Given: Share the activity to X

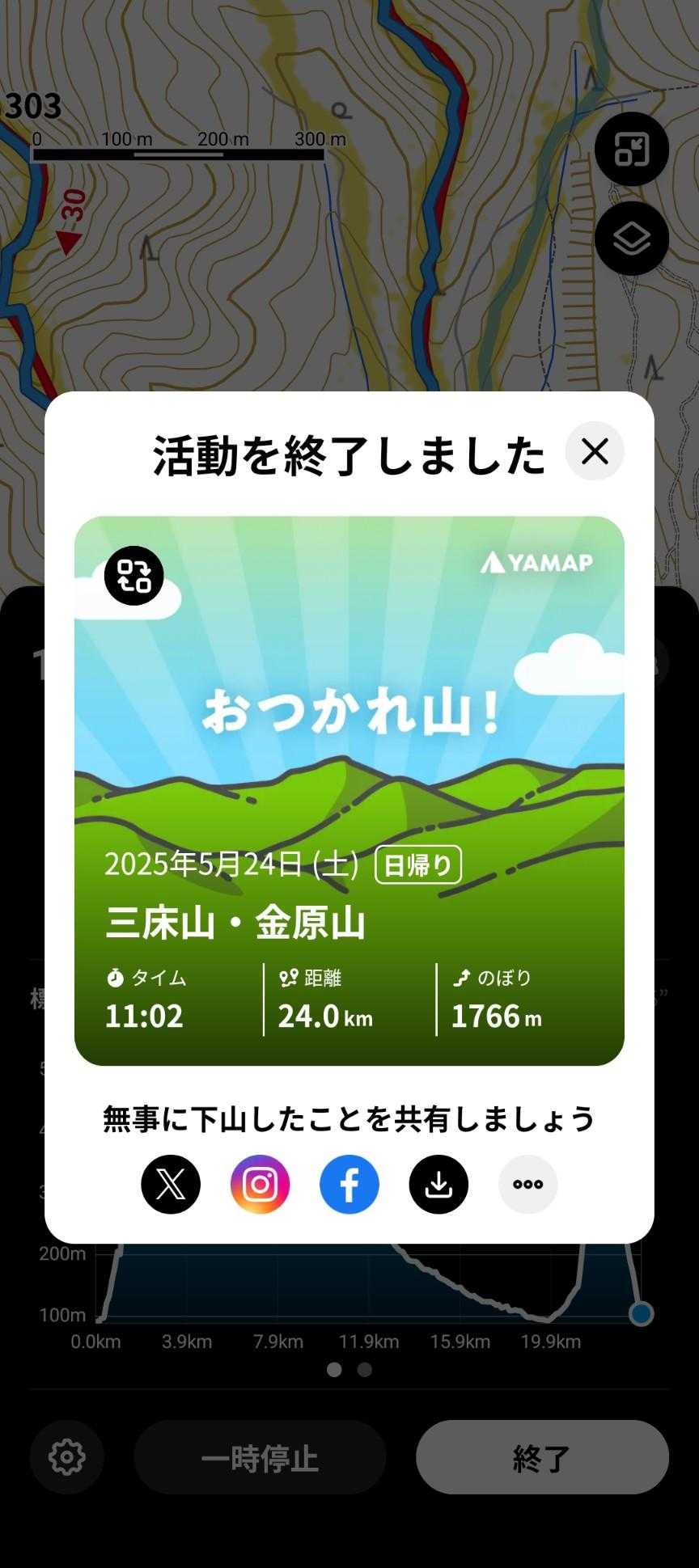Looking at the screenshot, I should tap(171, 1185).
